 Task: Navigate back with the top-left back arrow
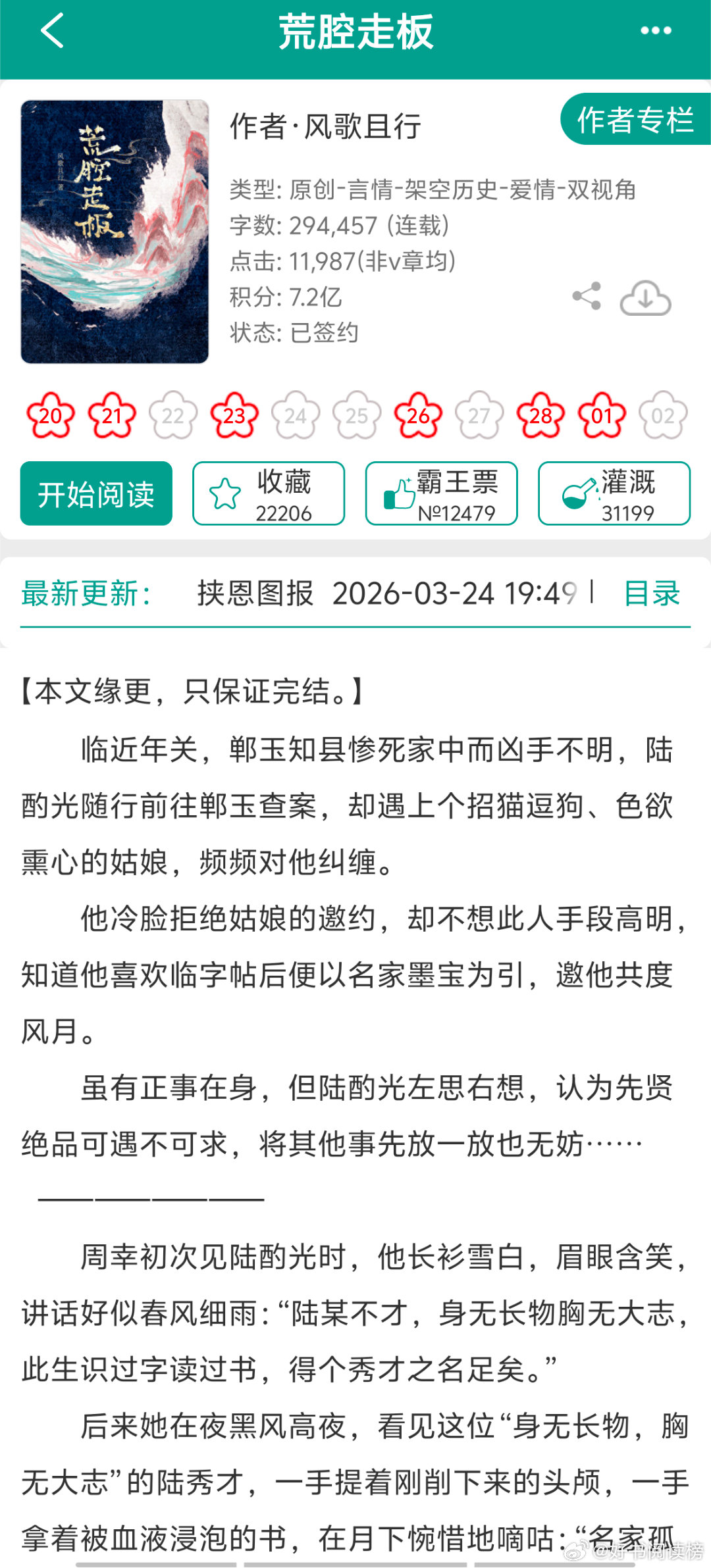tap(51, 32)
